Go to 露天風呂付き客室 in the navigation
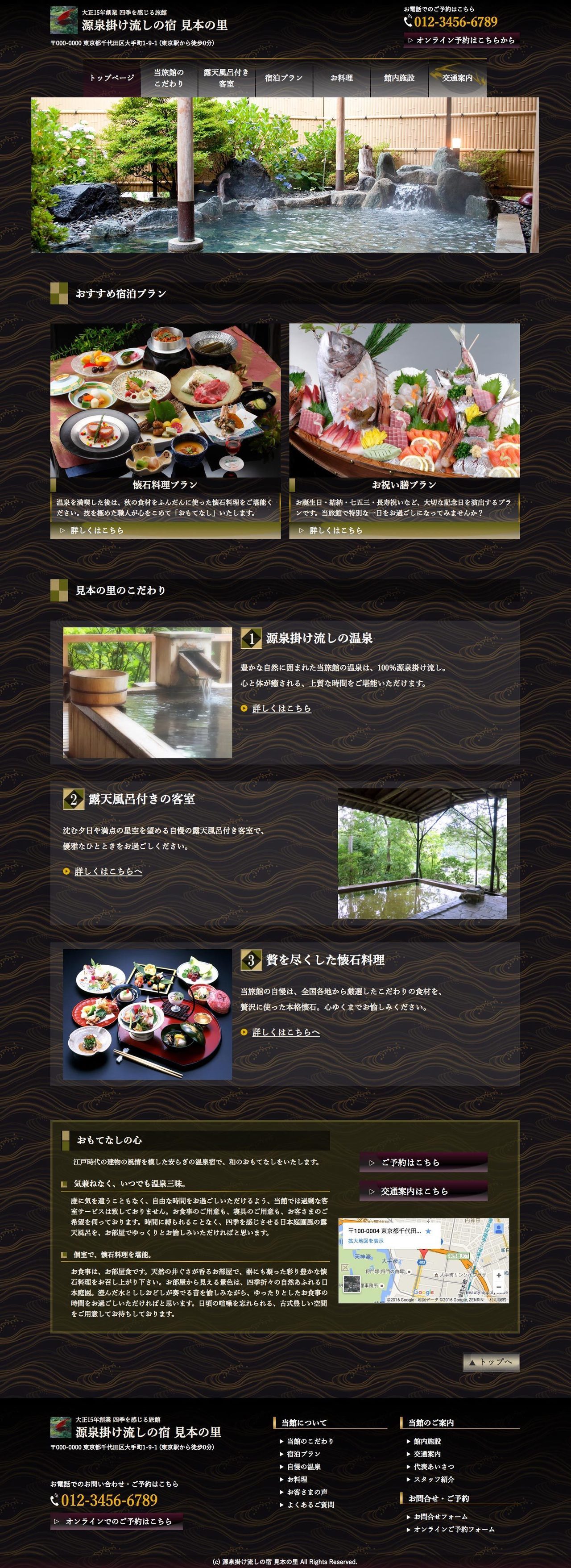Viewport: 571px width, 1568px height. click(x=226, y=78)
